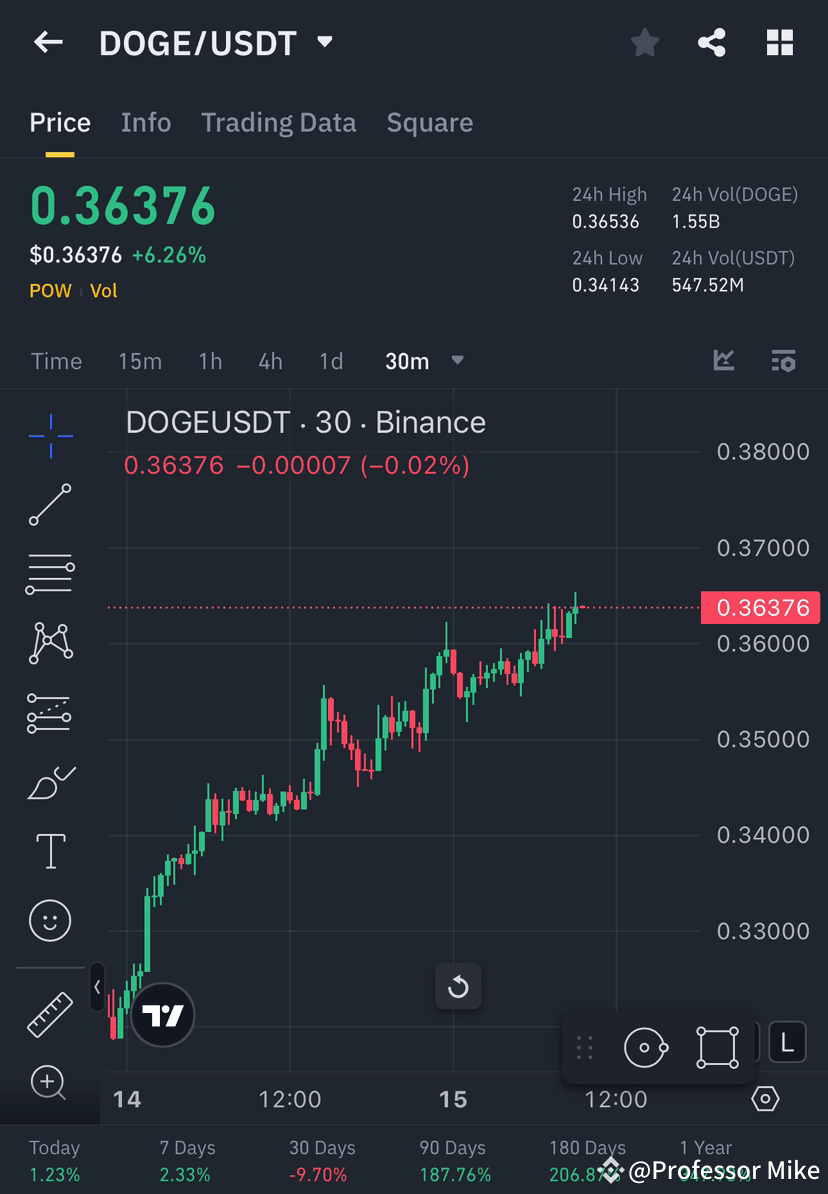
Task: Expand the 30m interval dropdown
Action: pos(457,361)
